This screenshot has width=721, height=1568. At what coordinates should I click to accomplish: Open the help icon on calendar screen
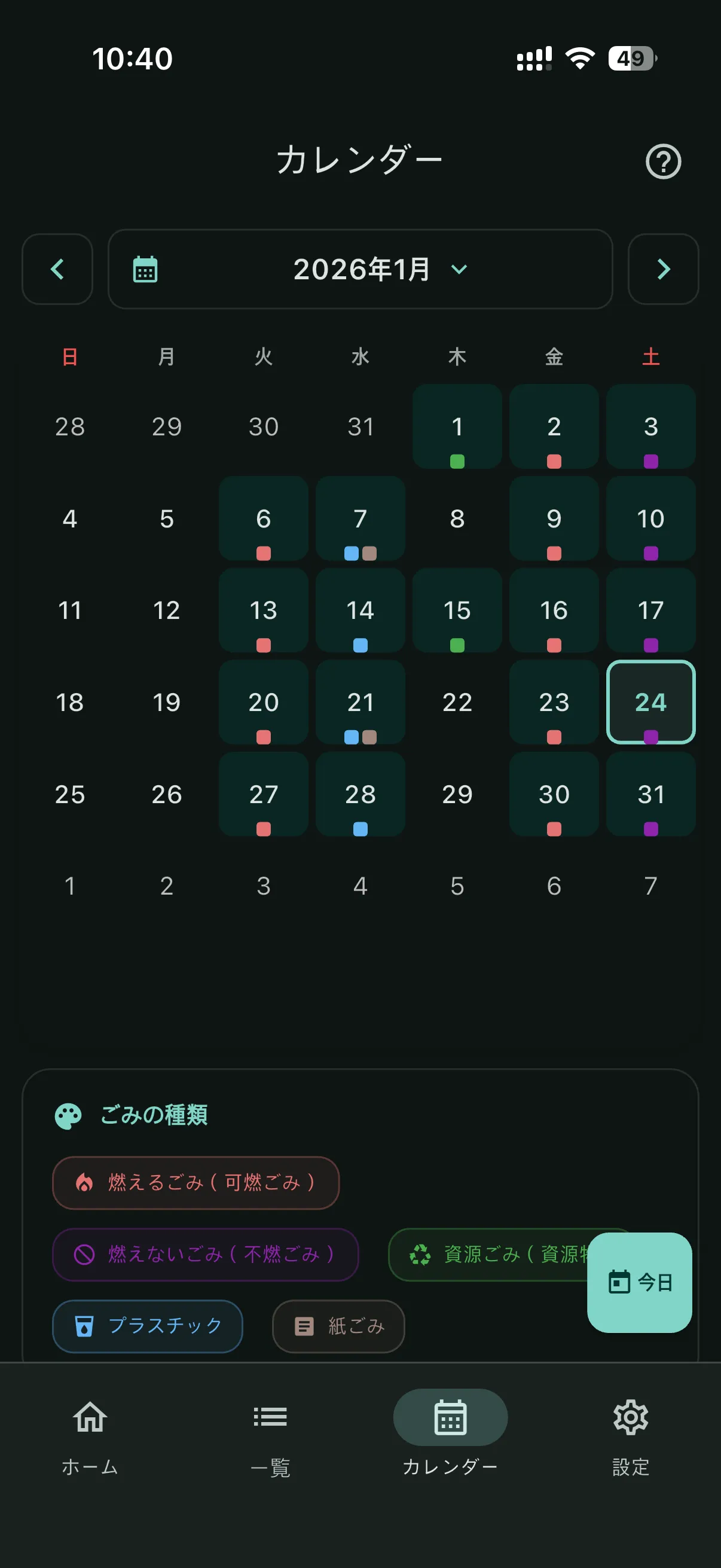click(662, 162)
